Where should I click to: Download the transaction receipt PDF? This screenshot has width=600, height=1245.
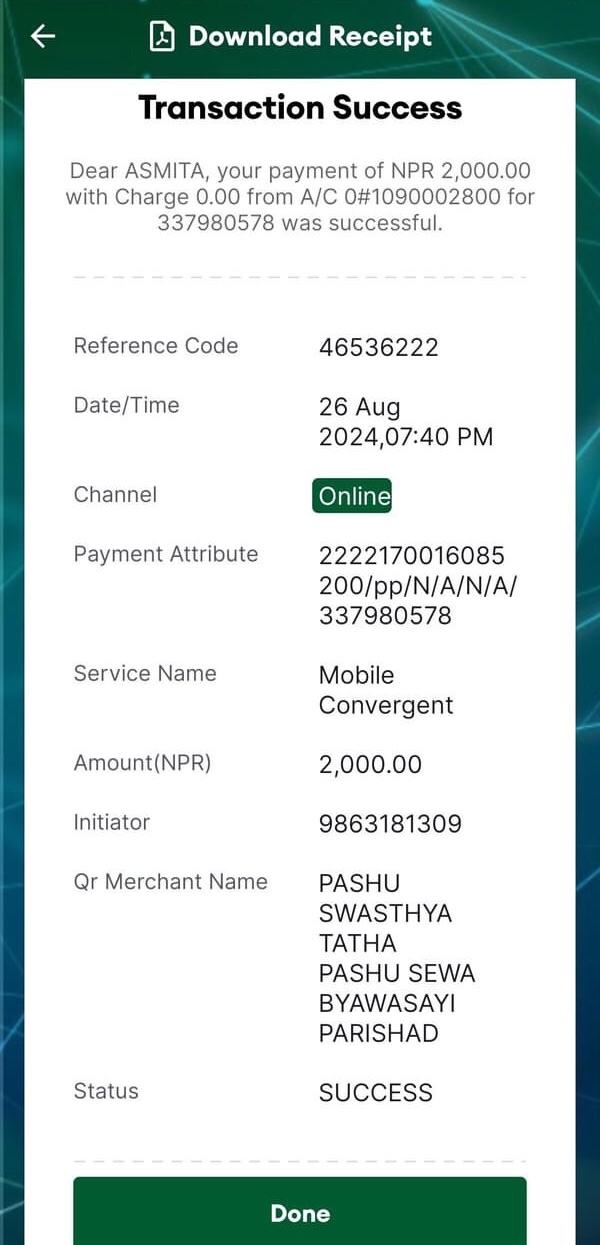tap(291, 37)
